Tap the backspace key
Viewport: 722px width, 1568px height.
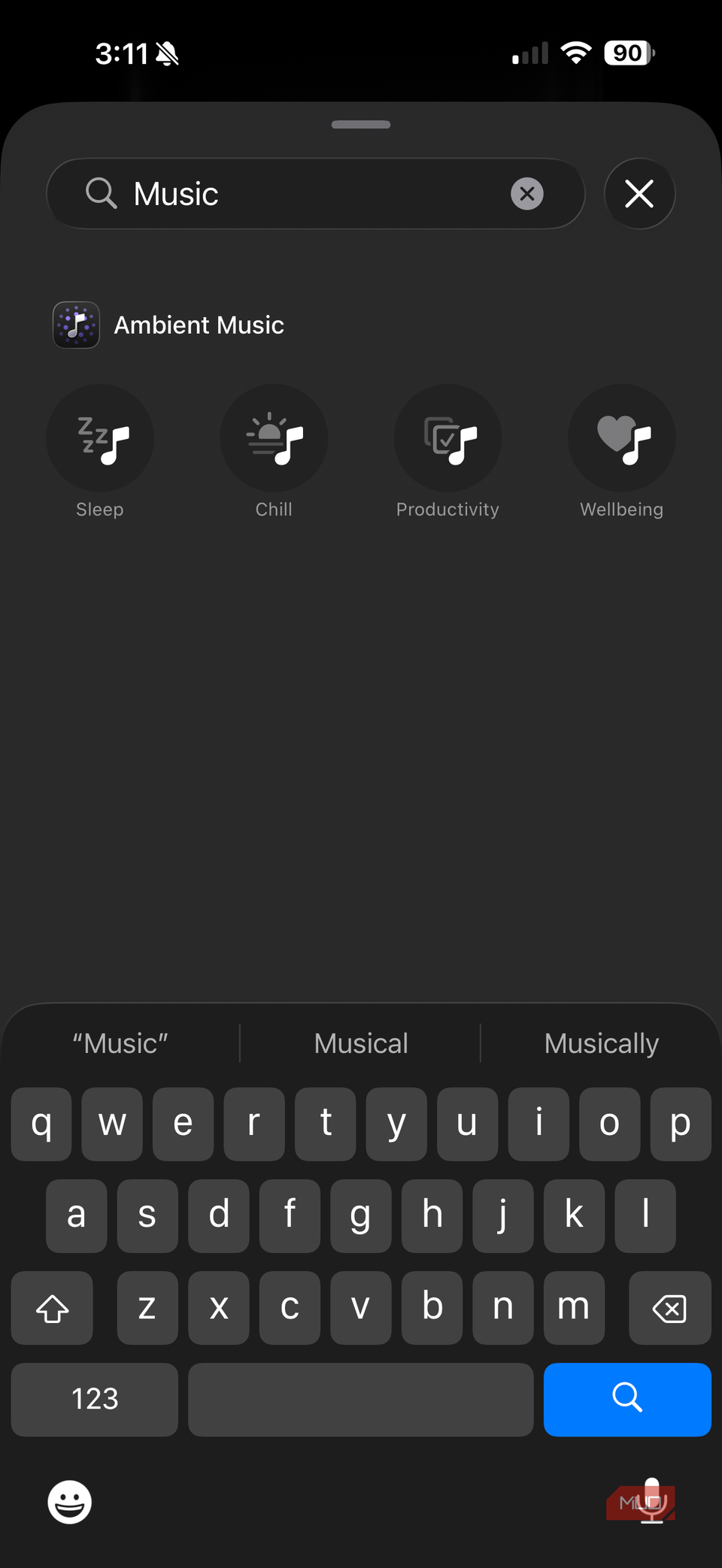pos(669,1308)
